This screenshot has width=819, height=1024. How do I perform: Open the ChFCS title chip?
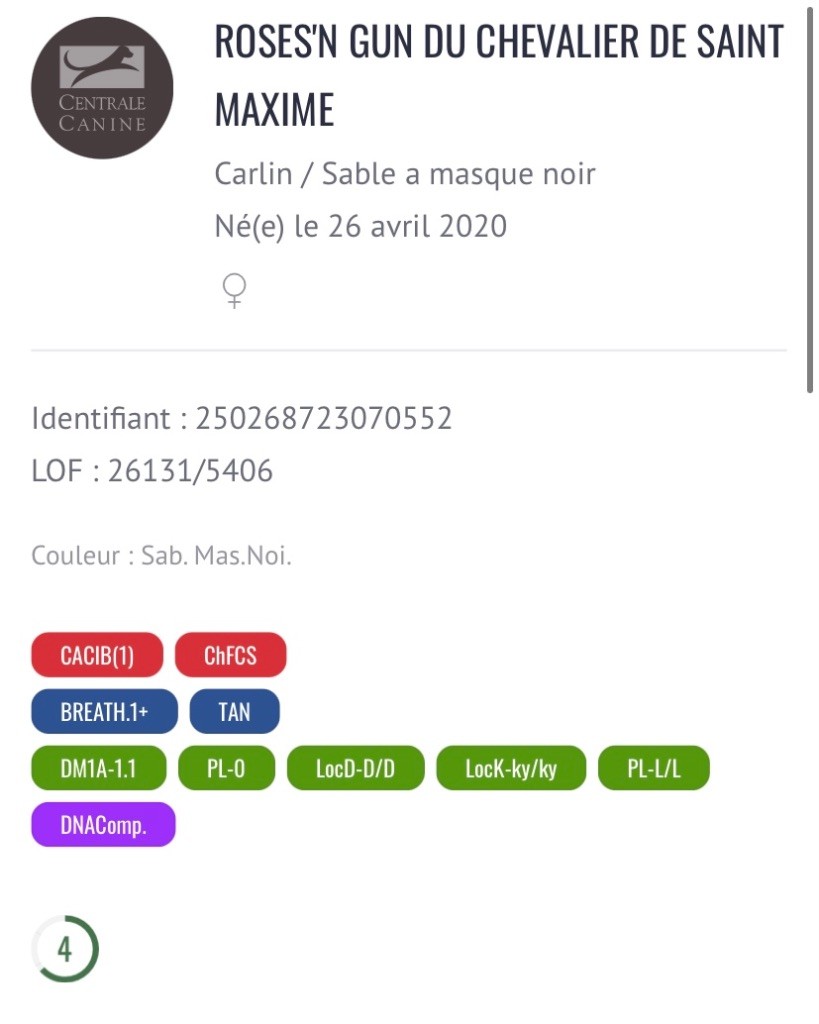click(x=230, y=656)
